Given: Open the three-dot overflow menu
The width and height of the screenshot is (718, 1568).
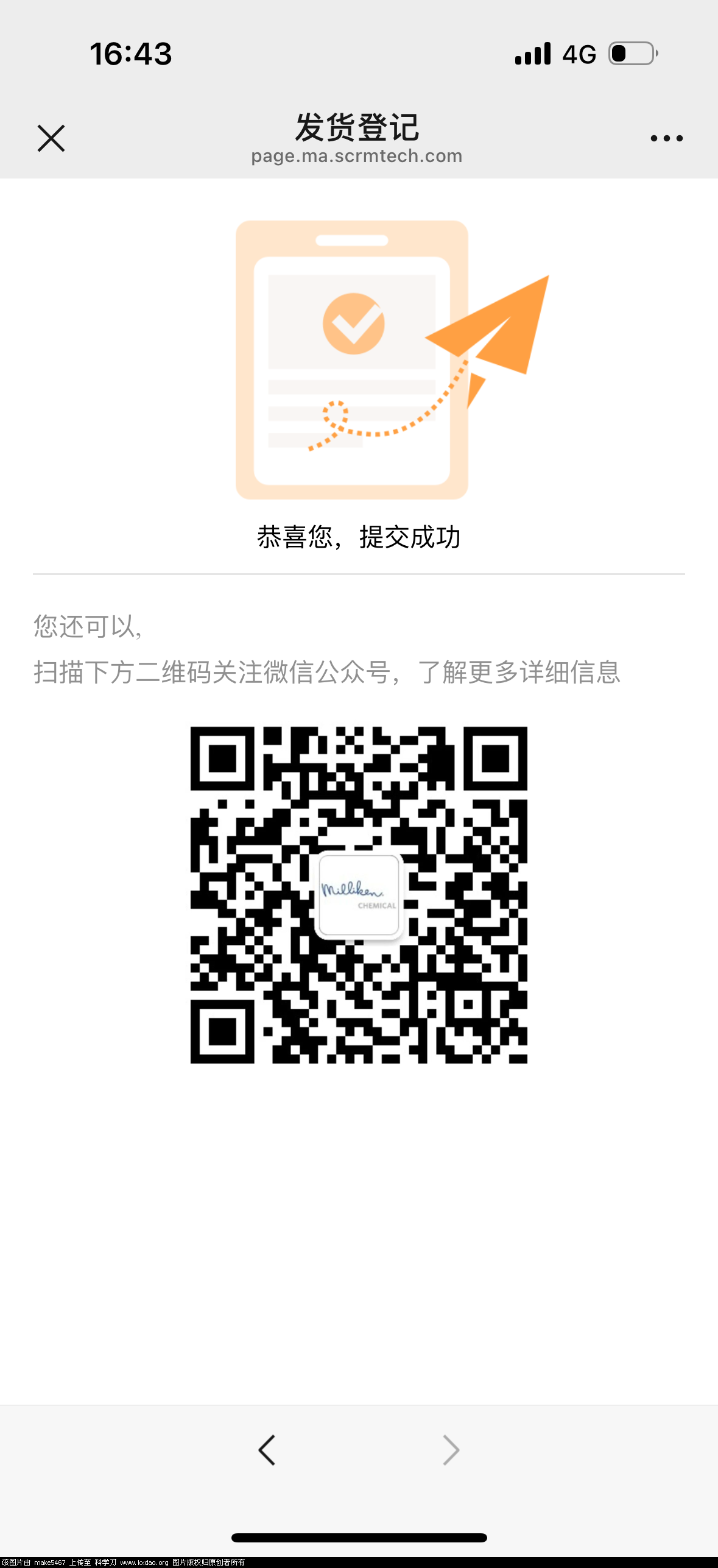Looking at the screenshot, I should (x=666, y=139).
